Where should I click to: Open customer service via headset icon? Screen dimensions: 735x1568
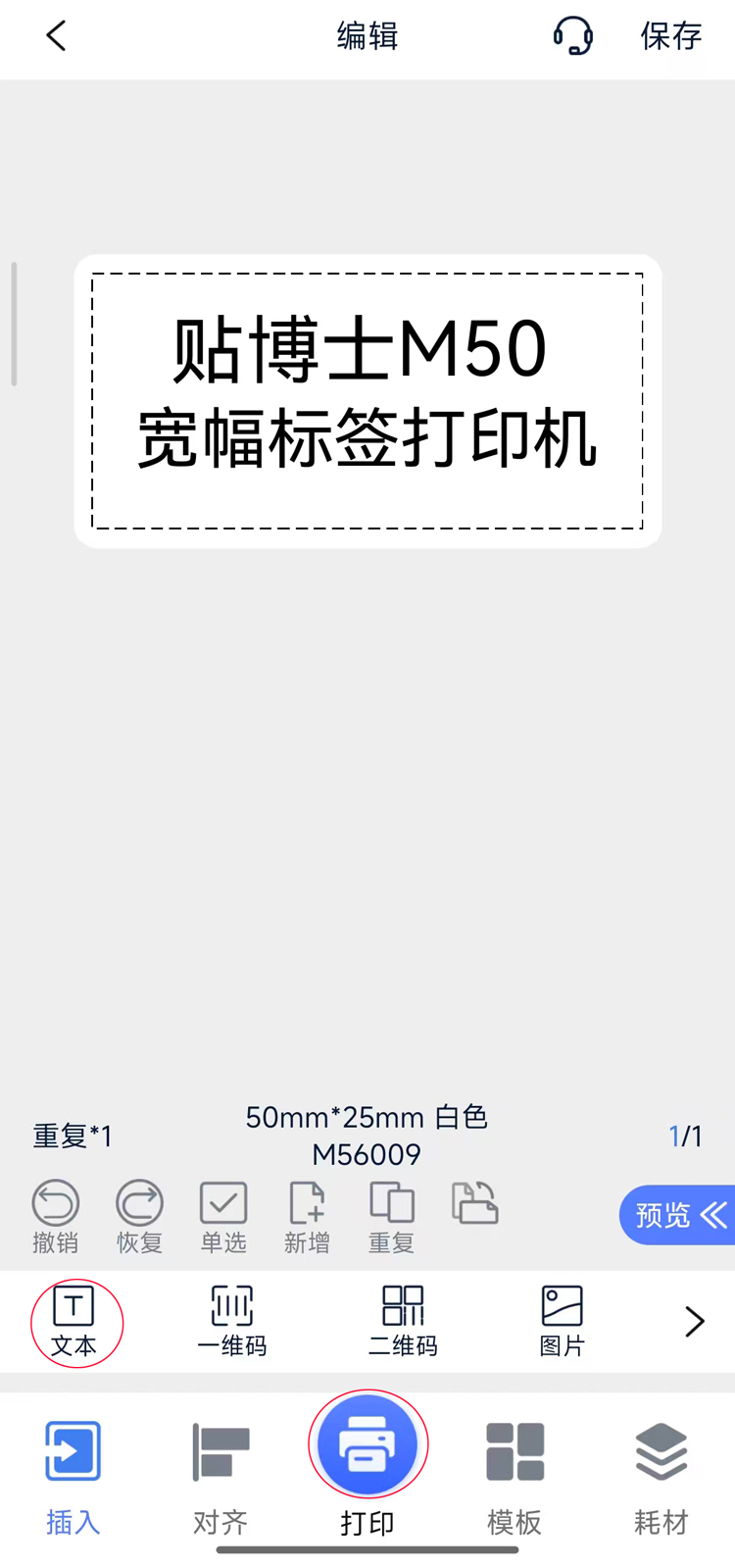(x=573, y=35)
